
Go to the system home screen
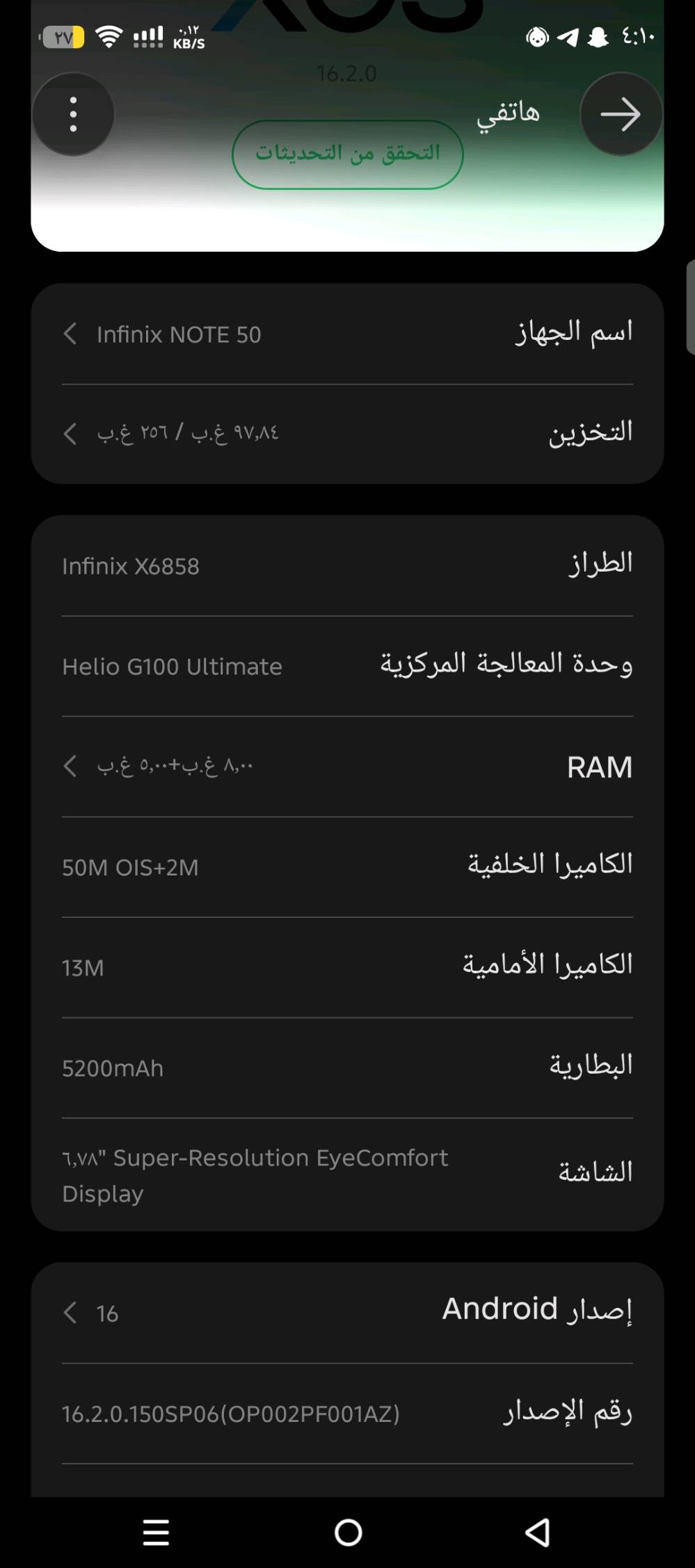pyautogui.click(x=348, y=1532)
